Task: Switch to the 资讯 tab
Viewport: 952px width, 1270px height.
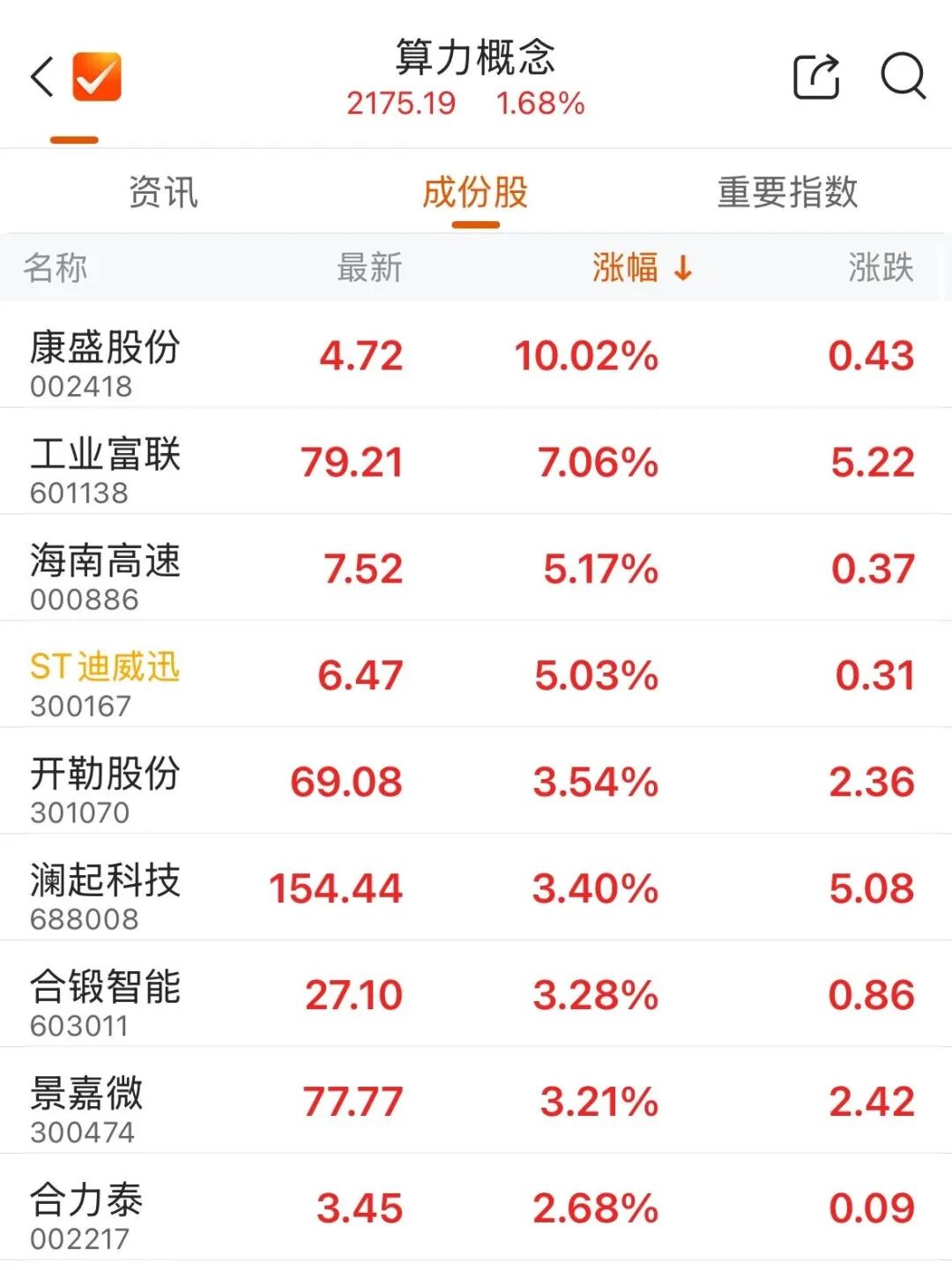Action: (x=163, y=192)
